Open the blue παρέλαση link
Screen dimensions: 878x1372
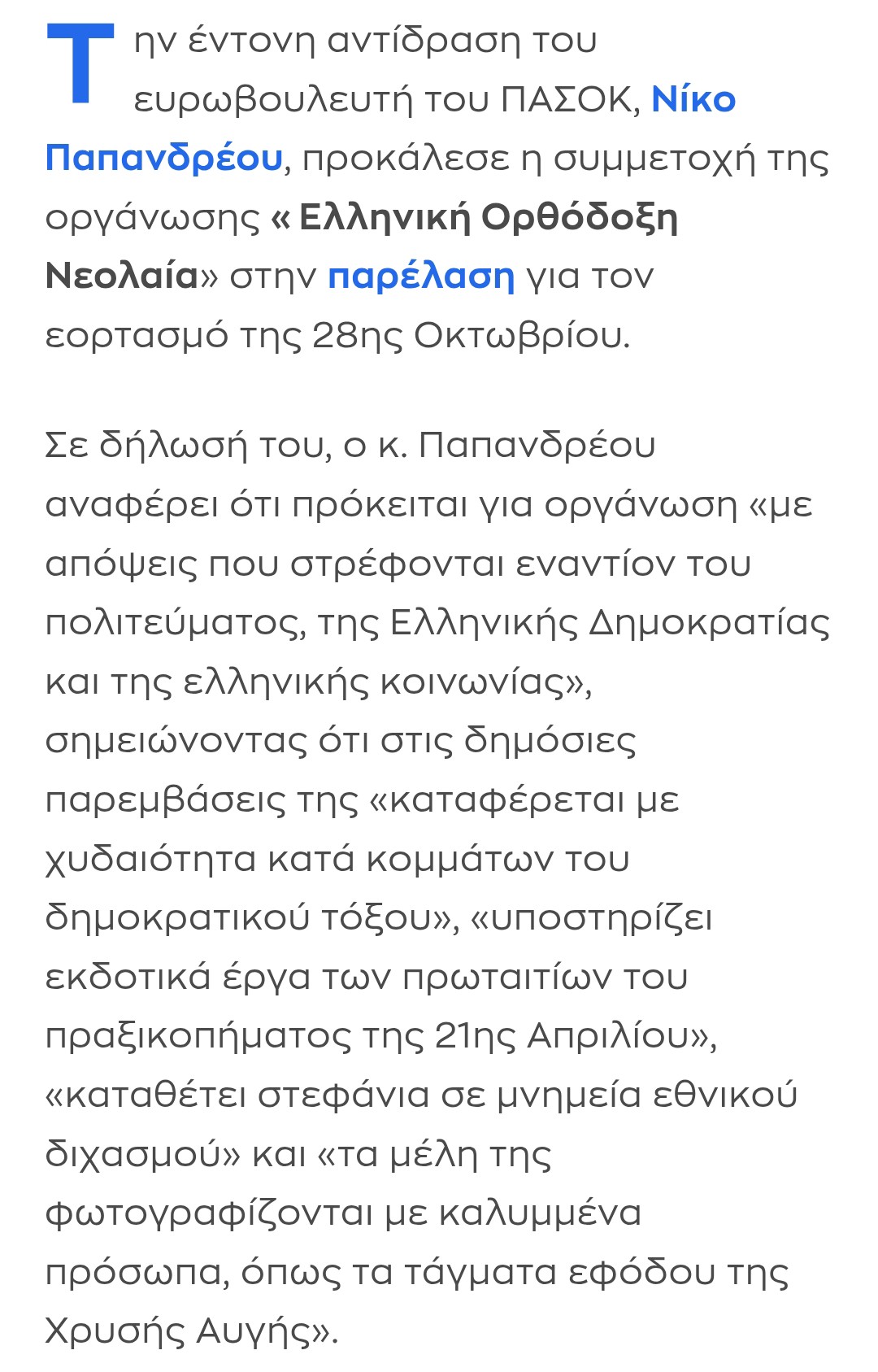click(x=420, y=277)
